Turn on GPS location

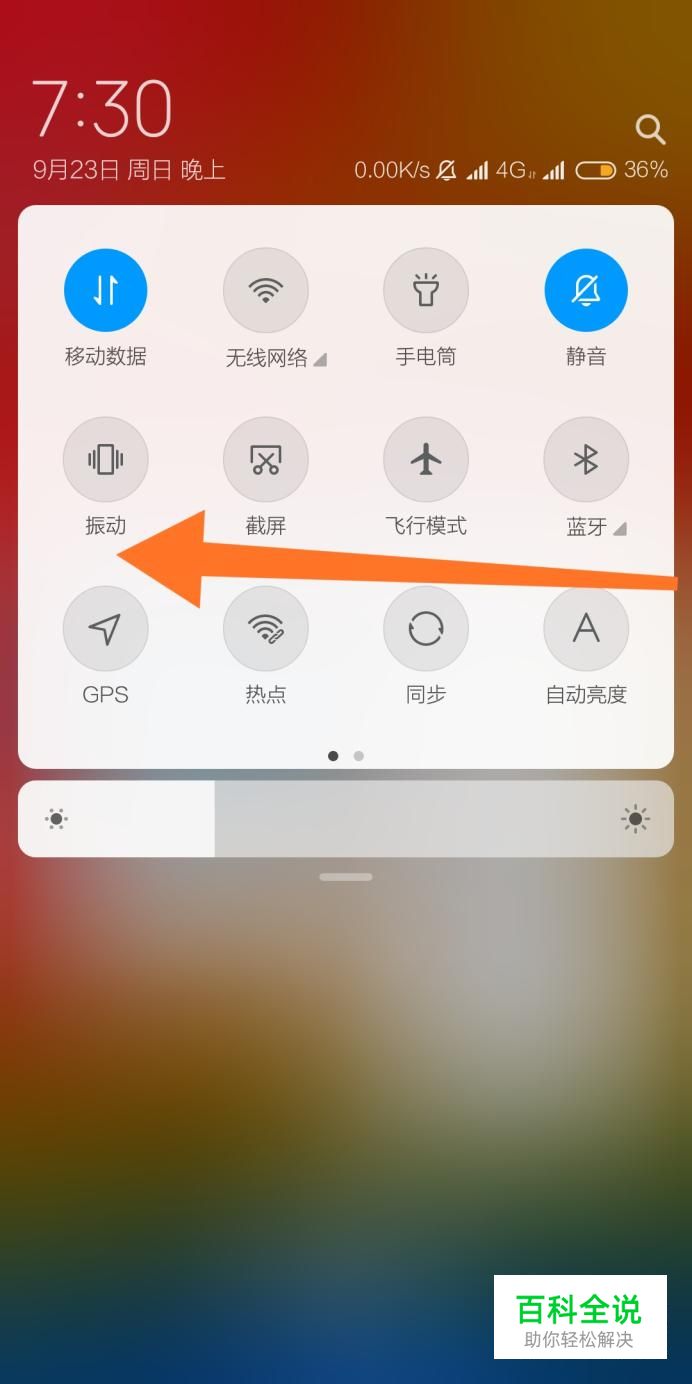[x=106, y=629]
